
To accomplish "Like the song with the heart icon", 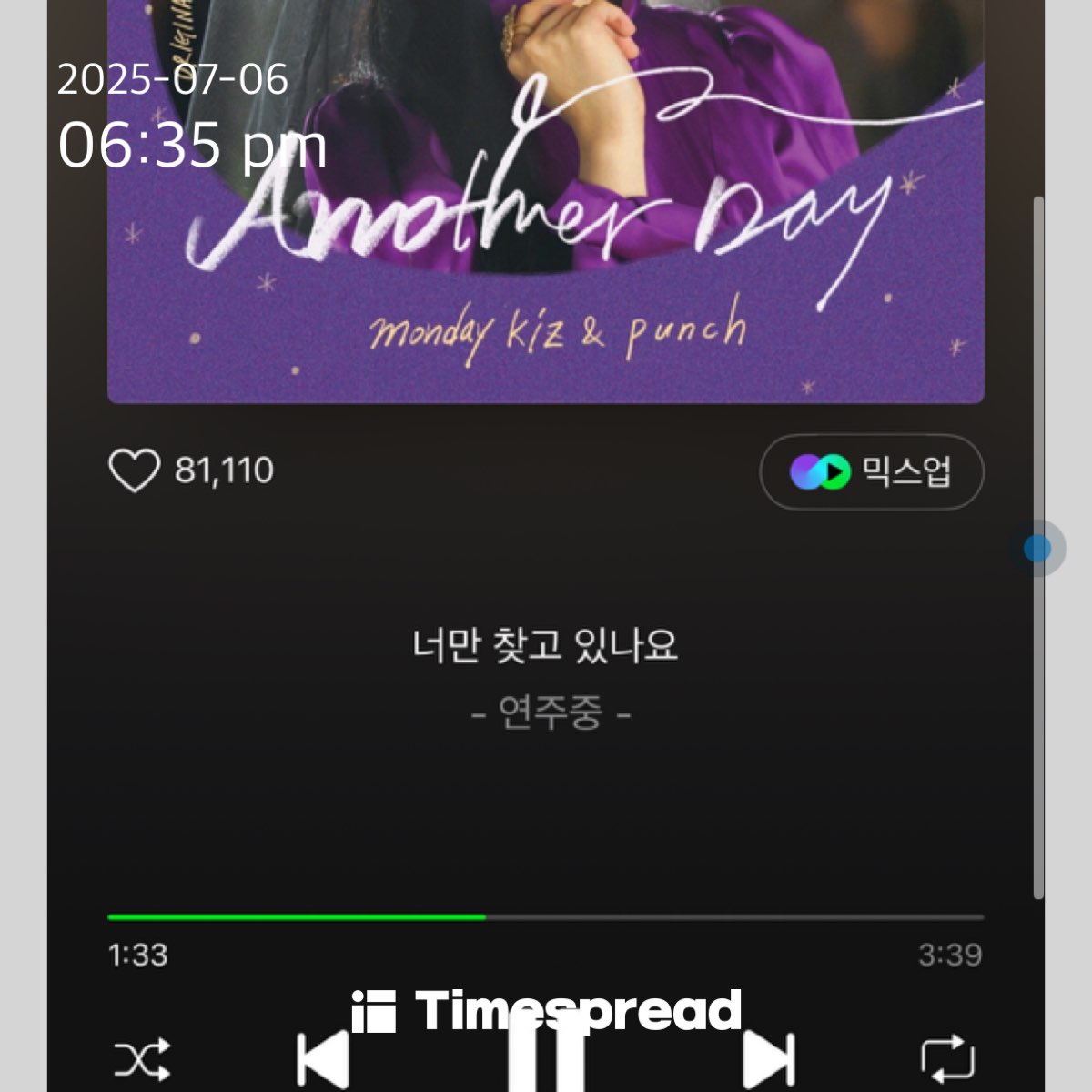I will pos(134,471).
